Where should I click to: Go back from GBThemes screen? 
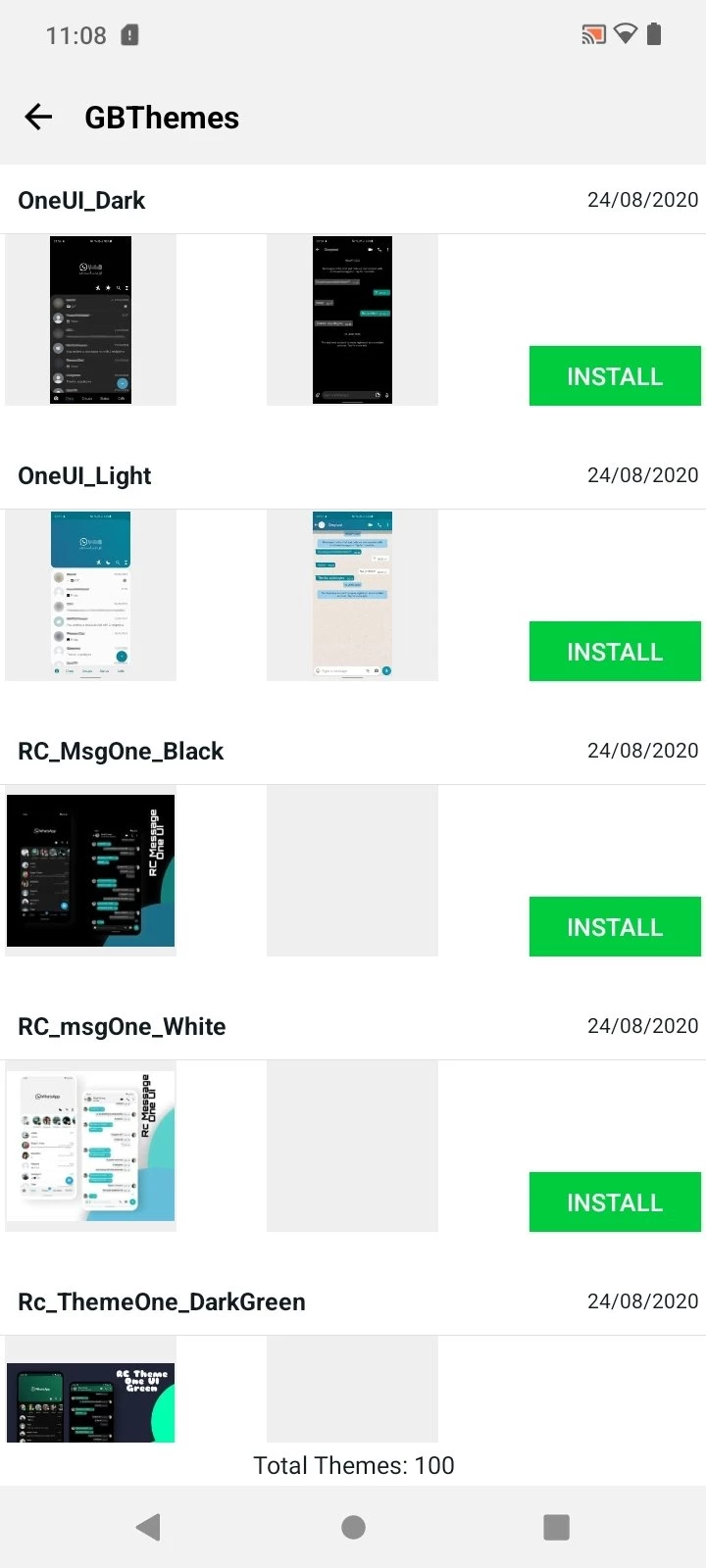click(38, 118)
